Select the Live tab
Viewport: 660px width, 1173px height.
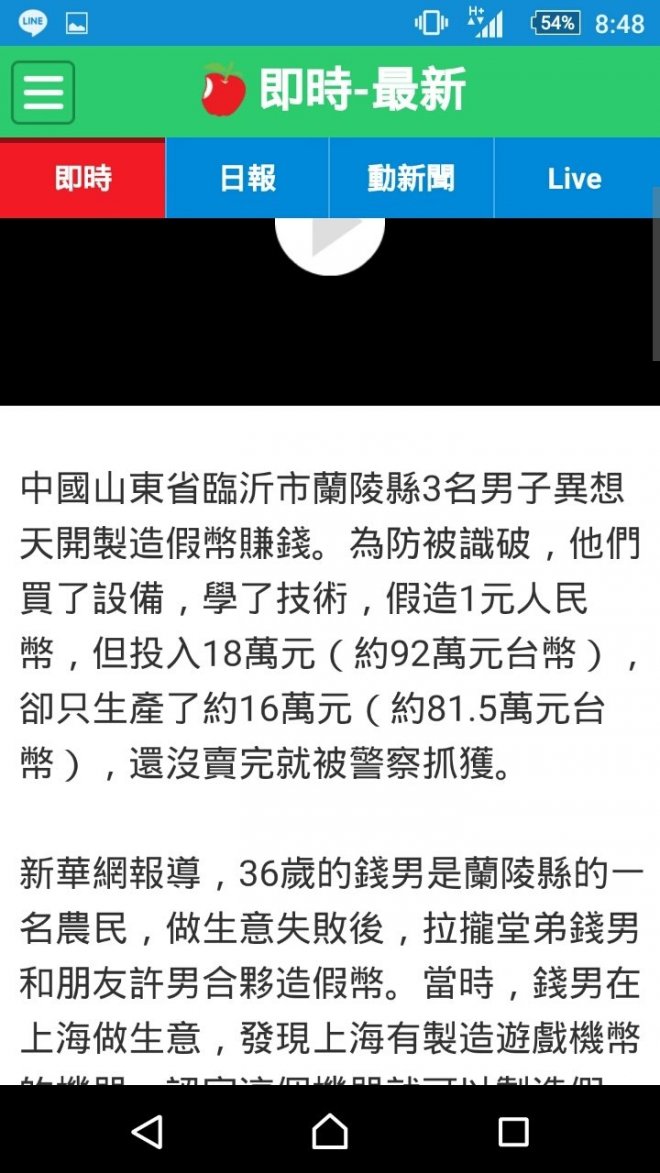[x=575, y=179]
